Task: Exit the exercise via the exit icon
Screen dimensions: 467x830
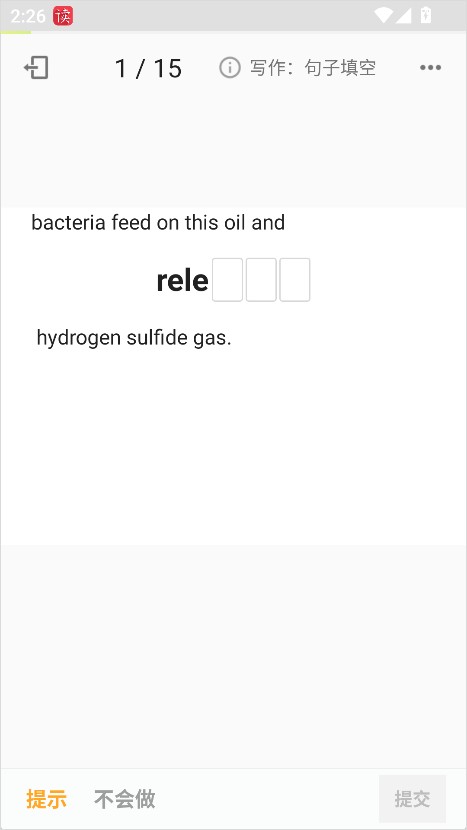Action: tap(36, 68)
